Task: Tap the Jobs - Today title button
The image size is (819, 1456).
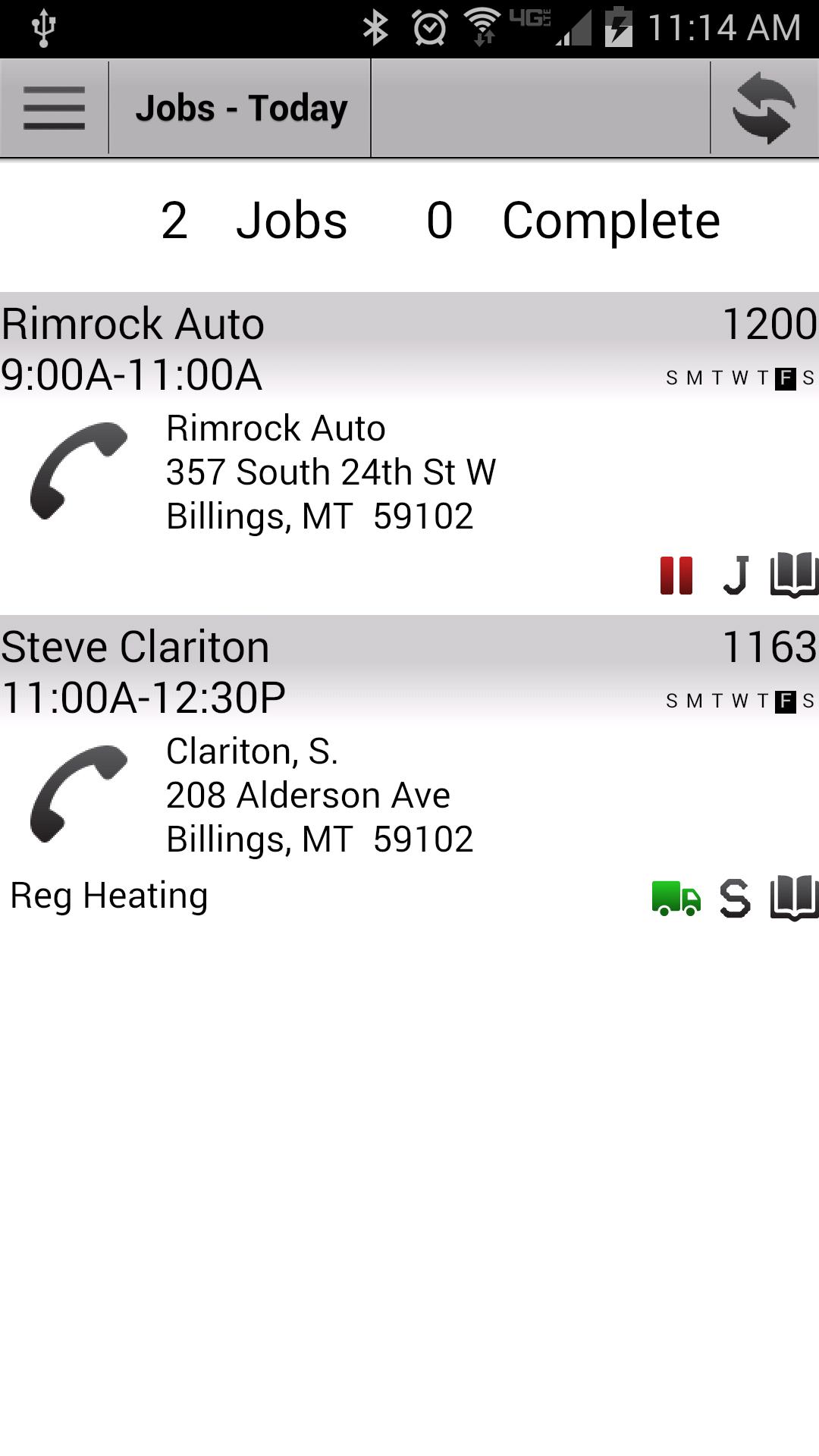Action: [x=240, y=108]
